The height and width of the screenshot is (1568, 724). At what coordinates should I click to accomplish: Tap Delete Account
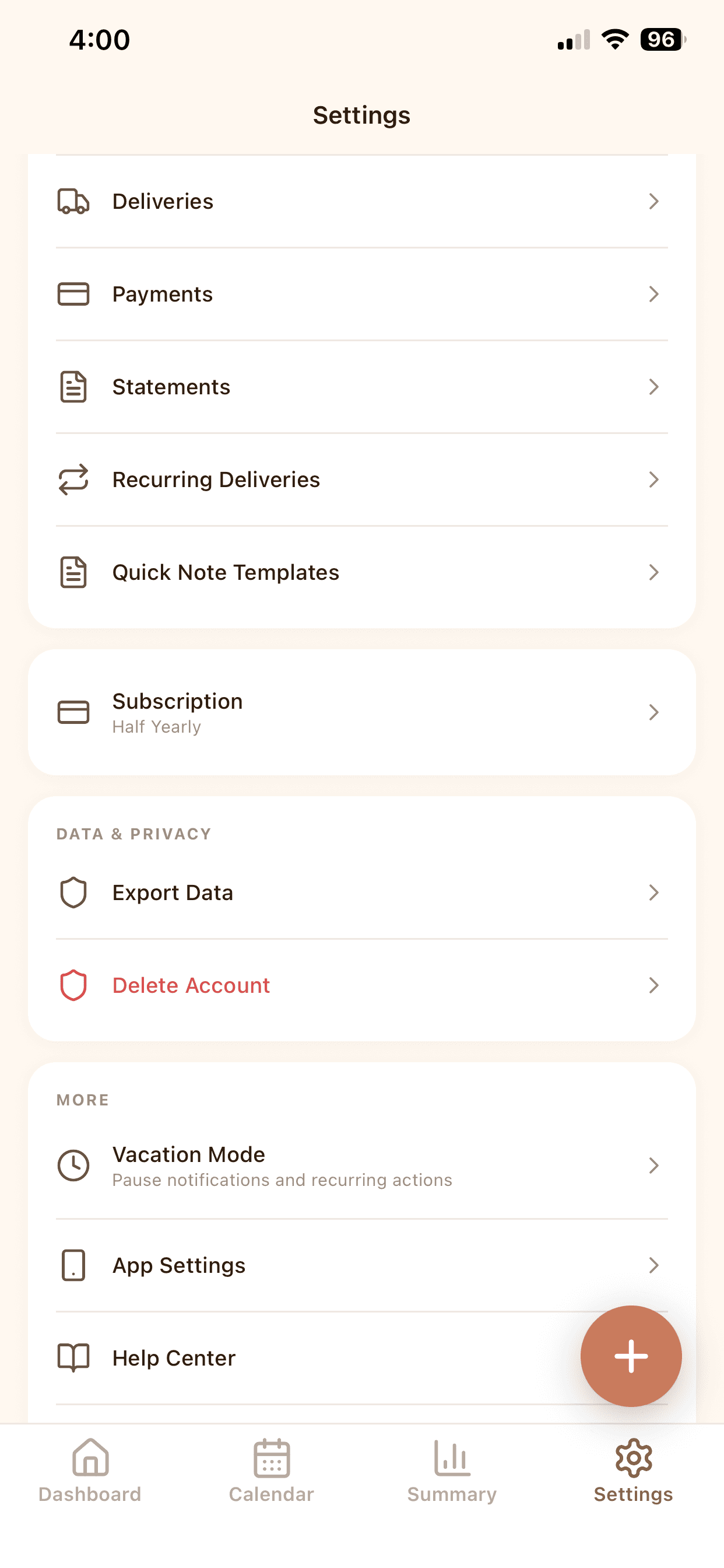[x=191, y=985]
